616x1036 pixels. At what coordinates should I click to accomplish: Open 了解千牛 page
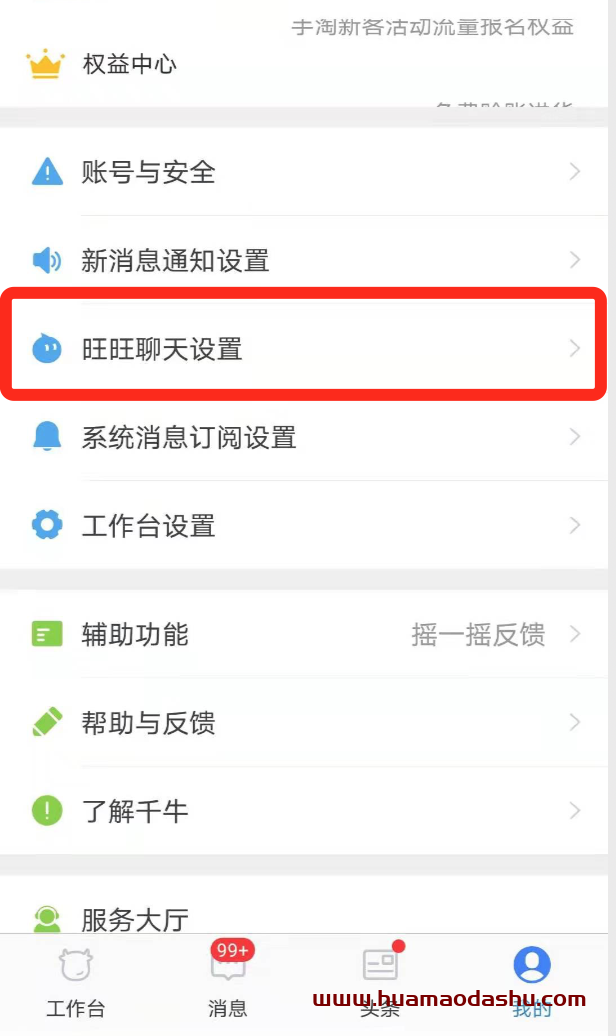304,811
